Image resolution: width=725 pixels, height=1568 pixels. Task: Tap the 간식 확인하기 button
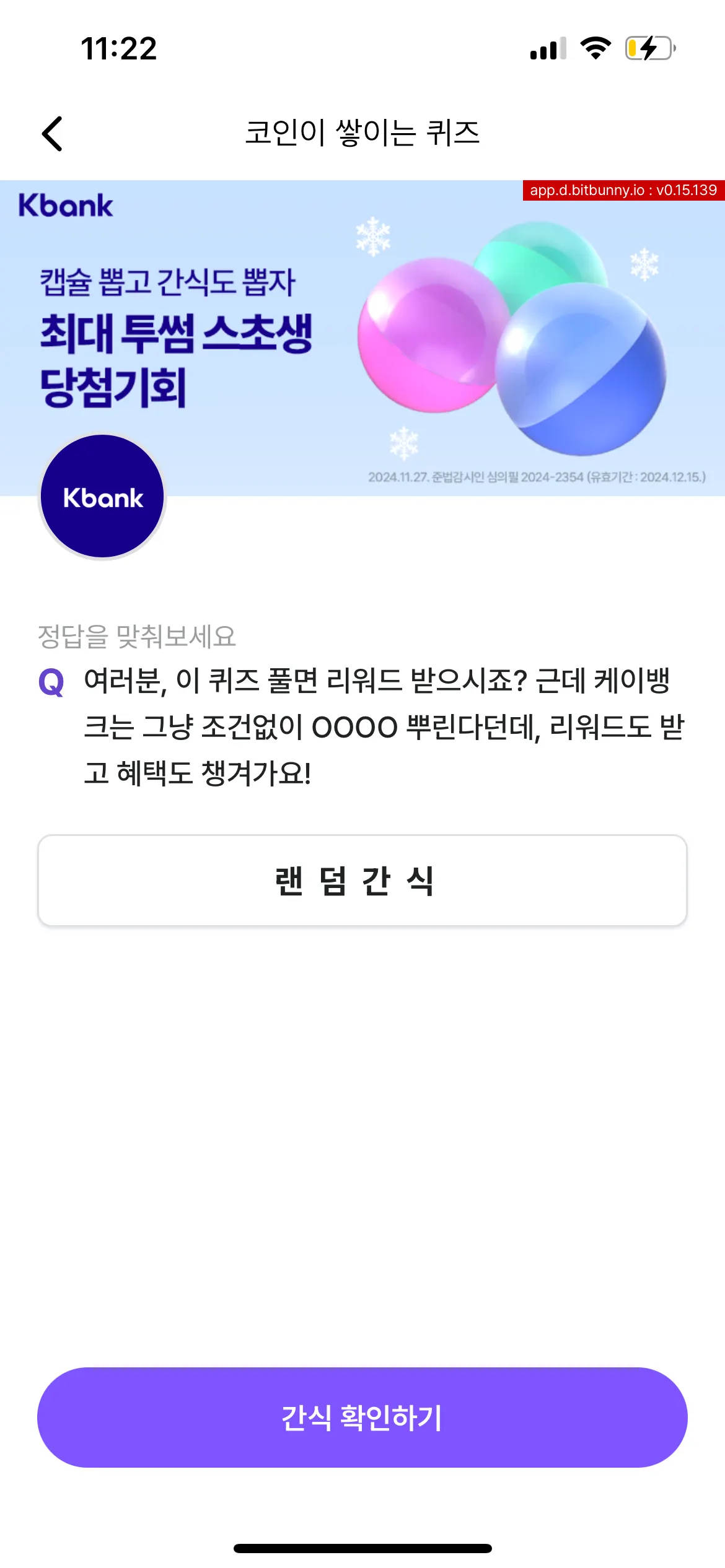pos(362,1417)
